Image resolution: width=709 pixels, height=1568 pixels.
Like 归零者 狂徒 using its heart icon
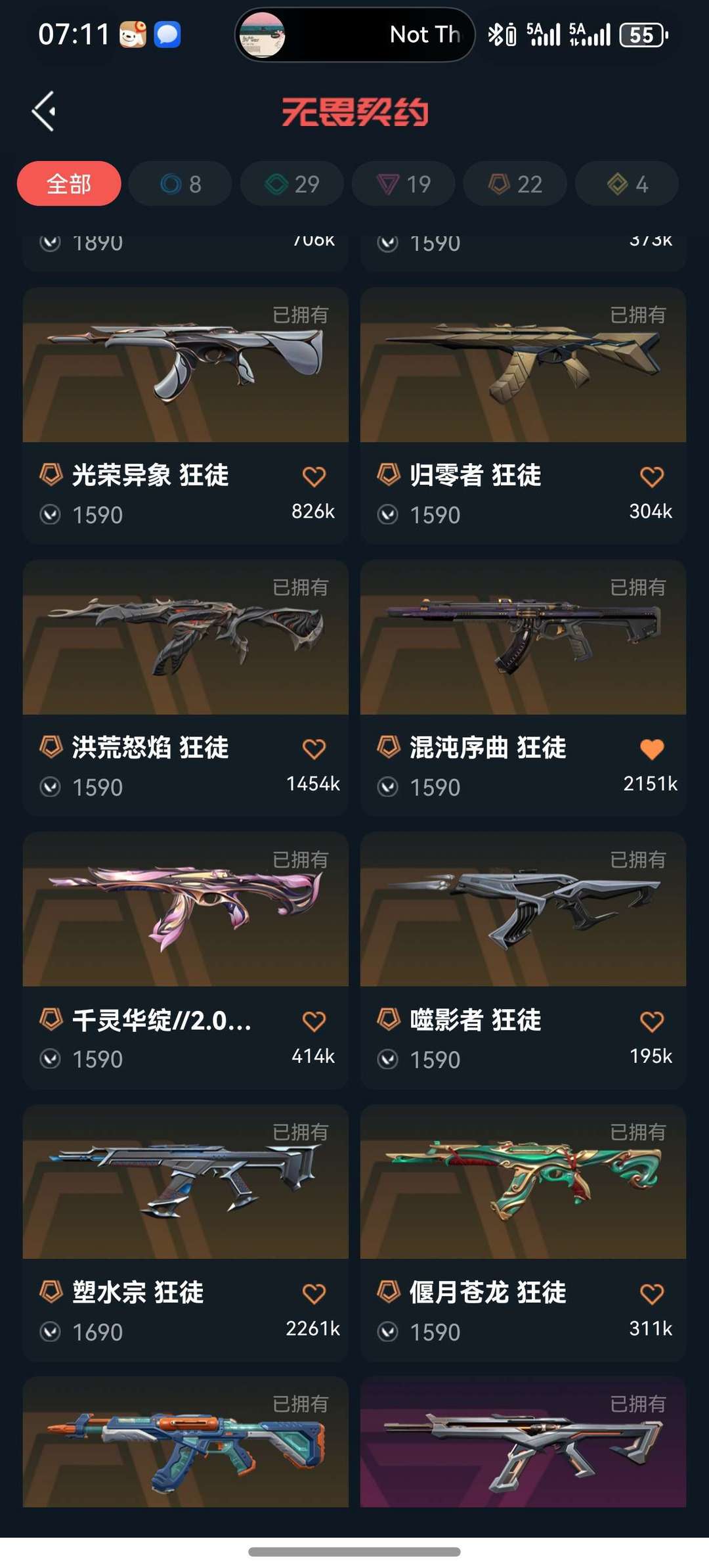(x=651, y=476)
